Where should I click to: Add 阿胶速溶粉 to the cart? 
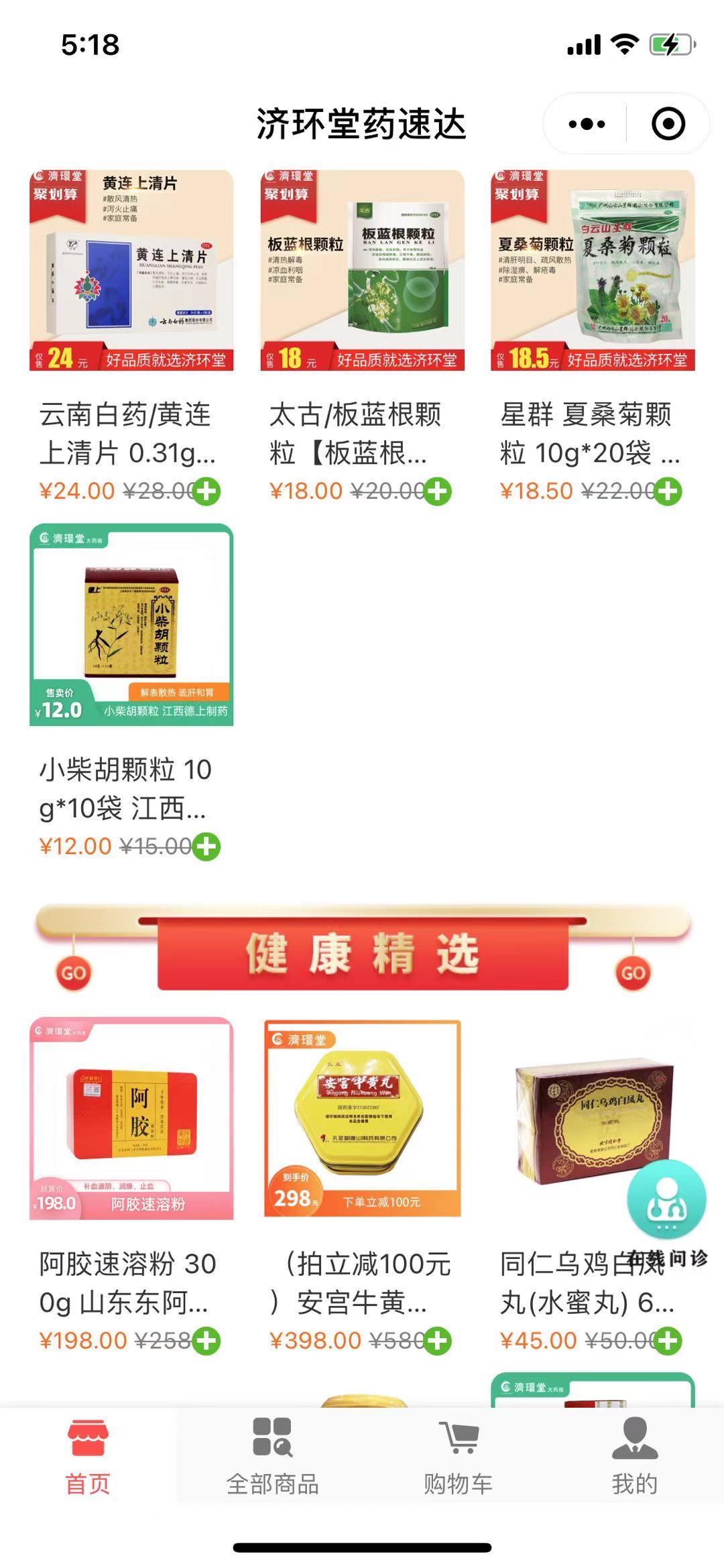tap(206, 1341)
